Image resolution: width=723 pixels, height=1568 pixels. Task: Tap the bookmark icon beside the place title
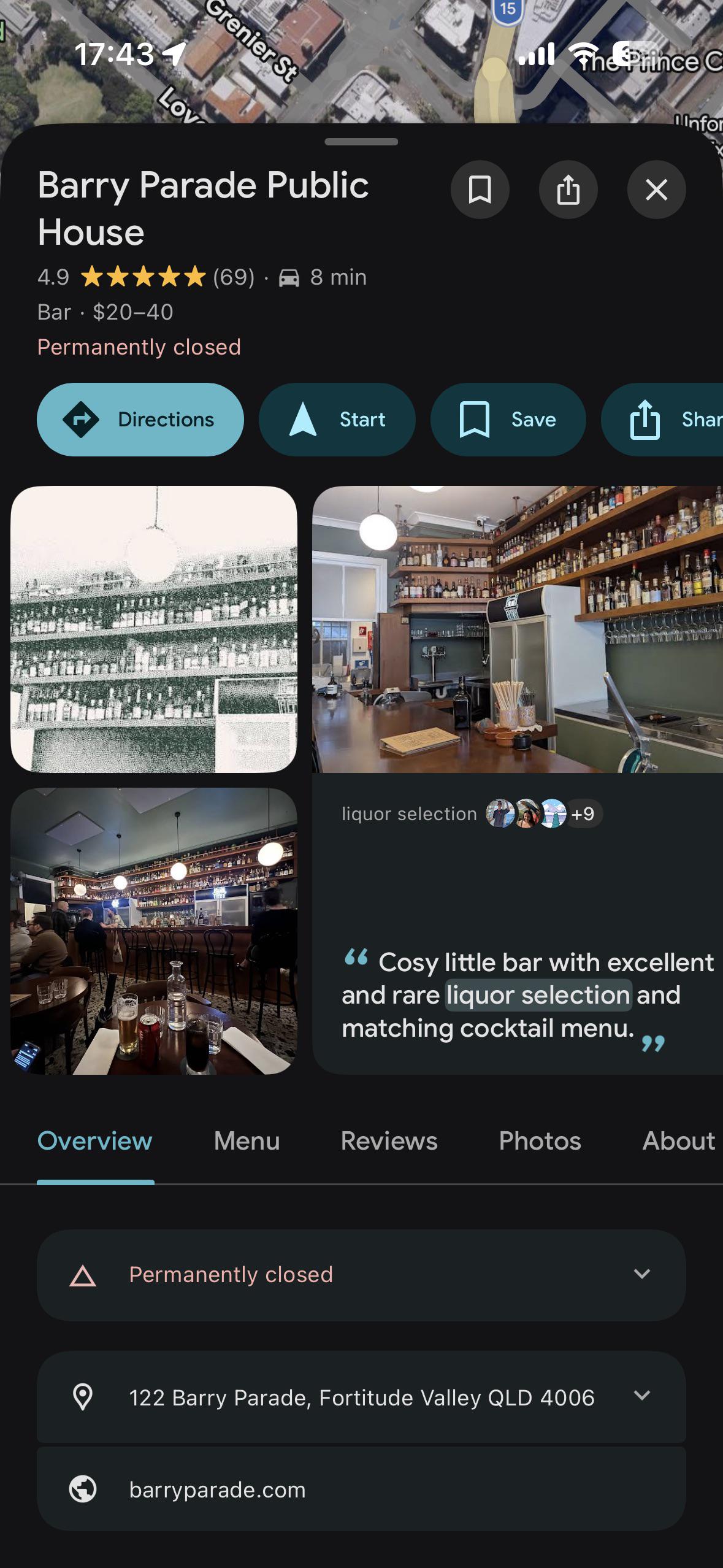pyautogui.click(x=480, y=190)
